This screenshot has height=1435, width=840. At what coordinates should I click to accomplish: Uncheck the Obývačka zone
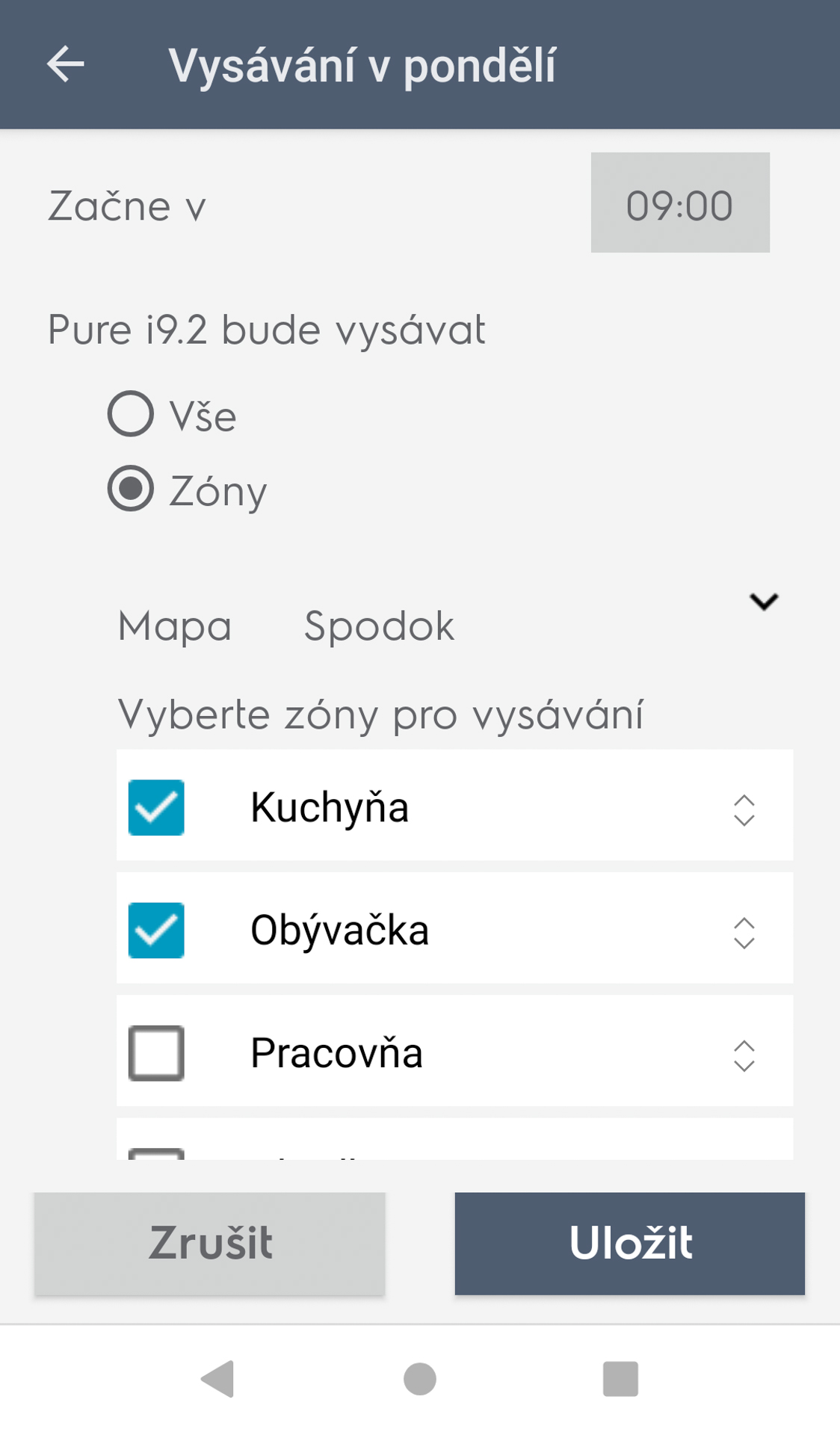click(x=156, y=931)
